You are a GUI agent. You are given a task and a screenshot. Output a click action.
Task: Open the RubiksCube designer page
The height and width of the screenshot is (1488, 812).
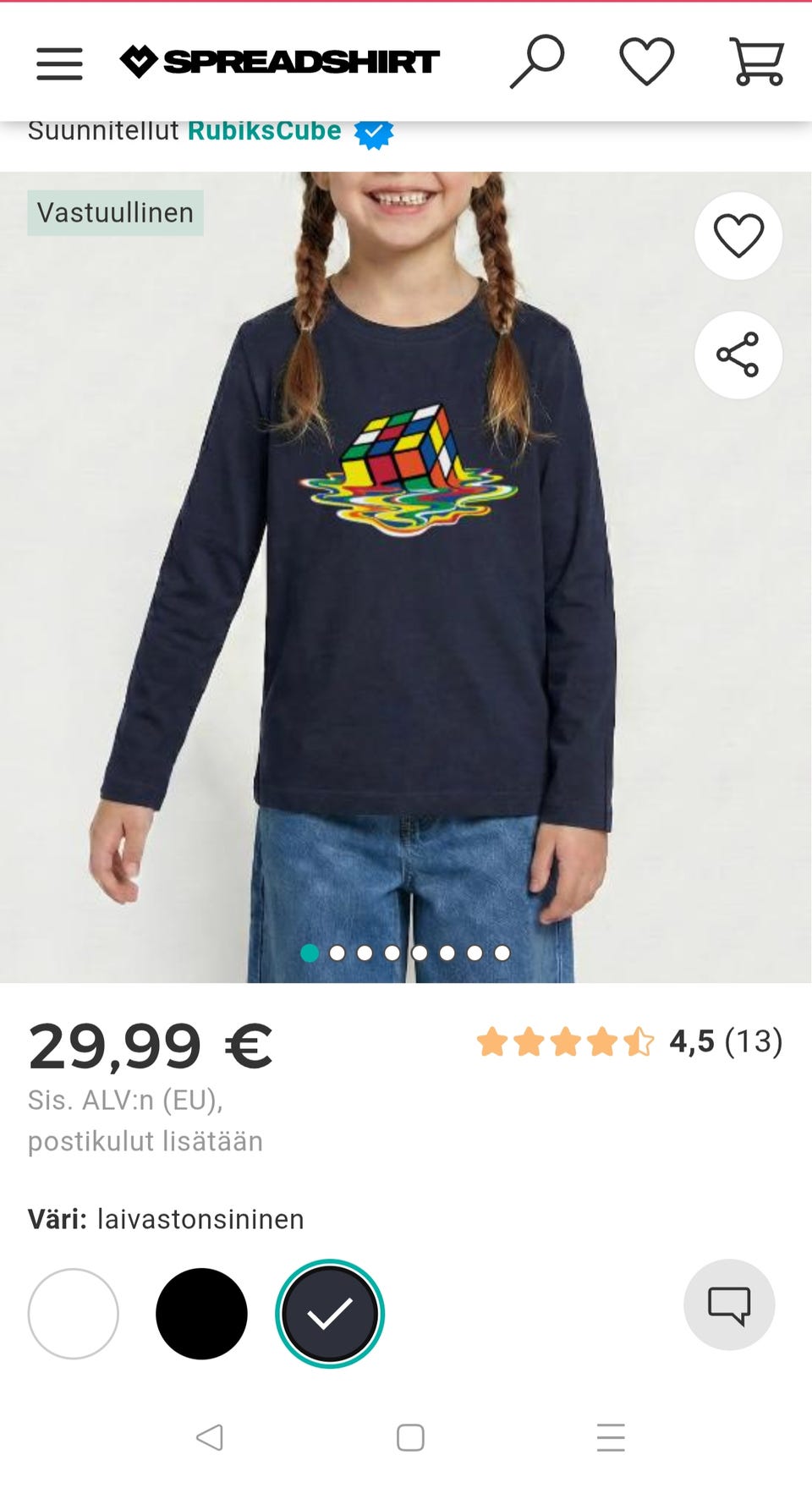pyautogui.click(x=264, y=131)
